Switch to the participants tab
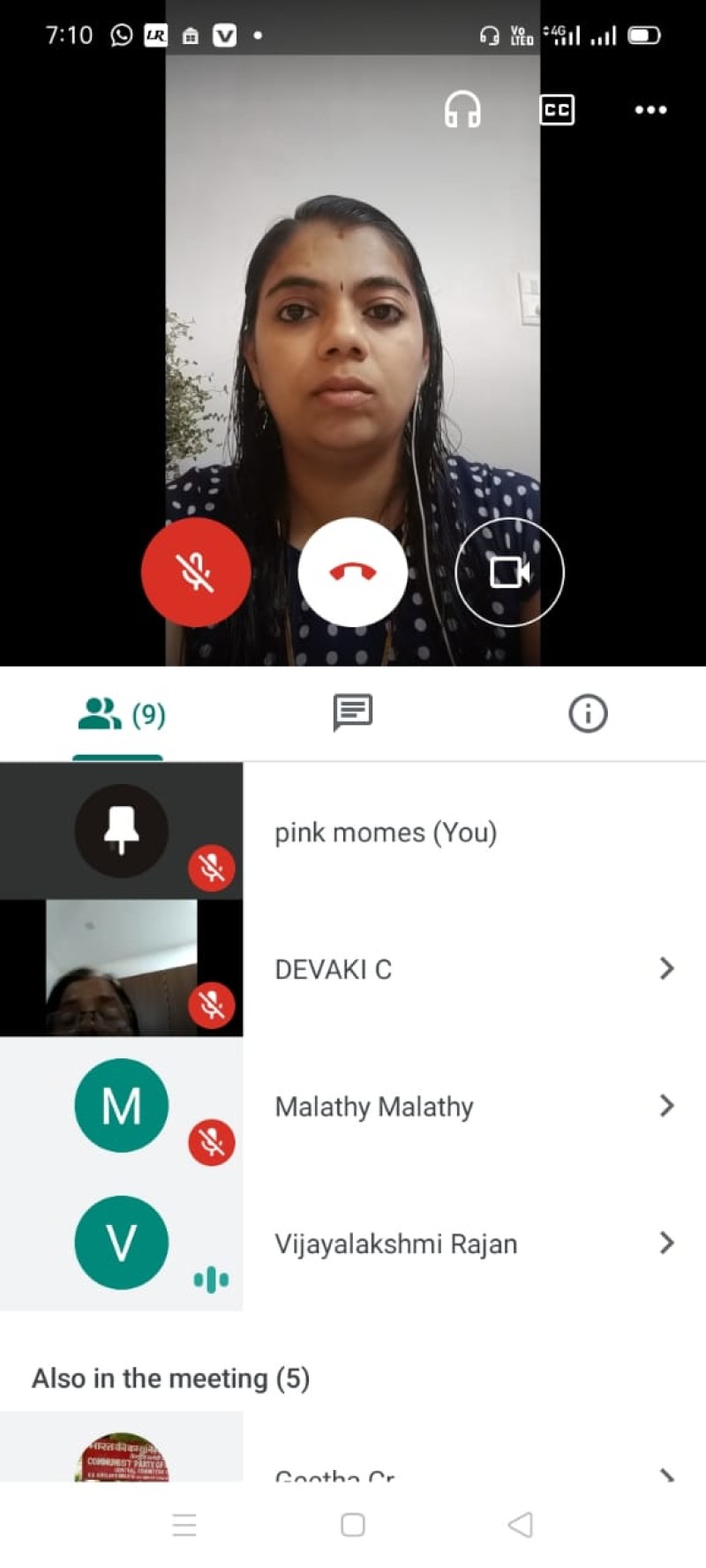Viewport: 706px width, 1568px height. point(119,713)
